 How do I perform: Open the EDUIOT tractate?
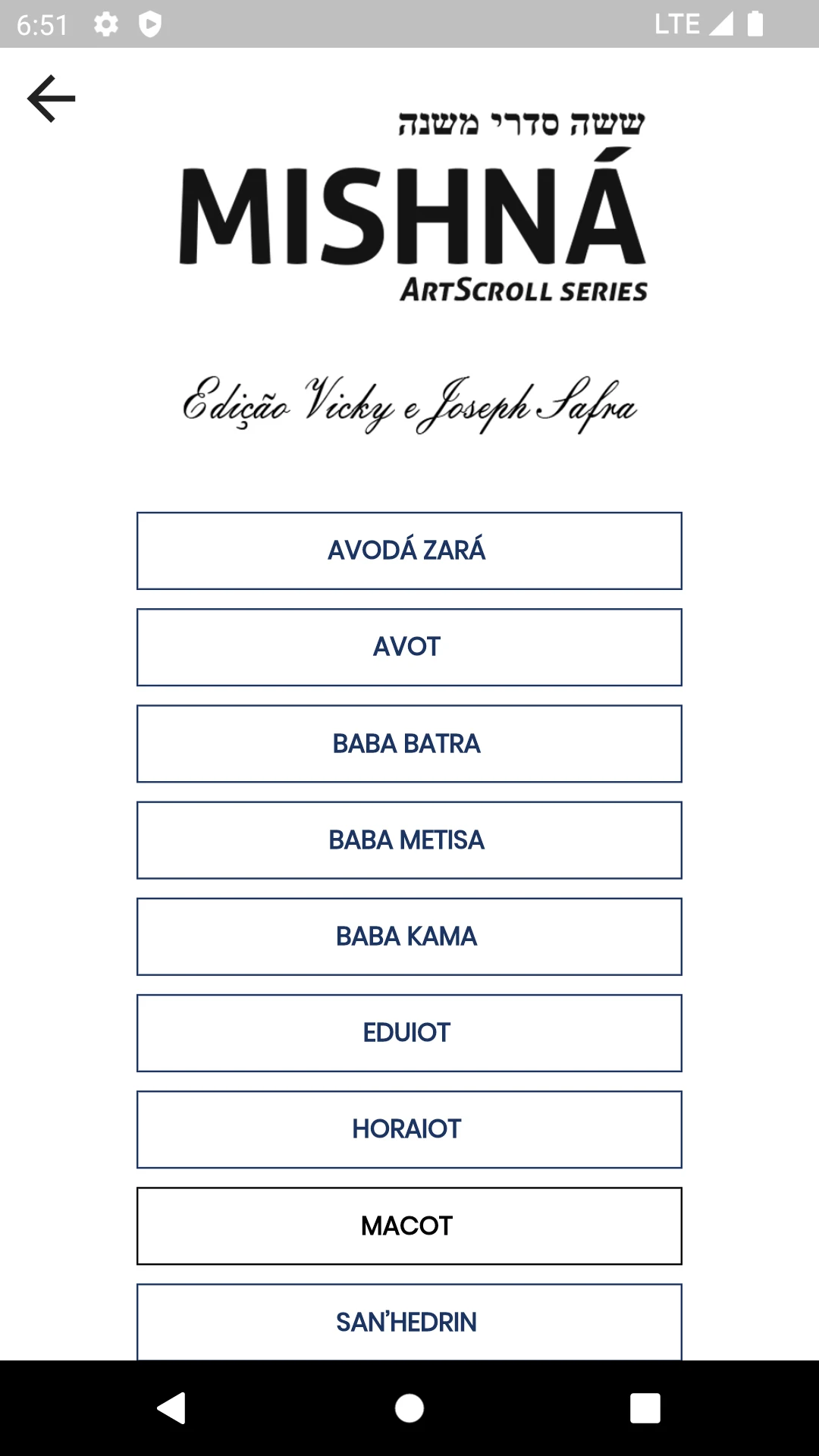[409, 1032]
